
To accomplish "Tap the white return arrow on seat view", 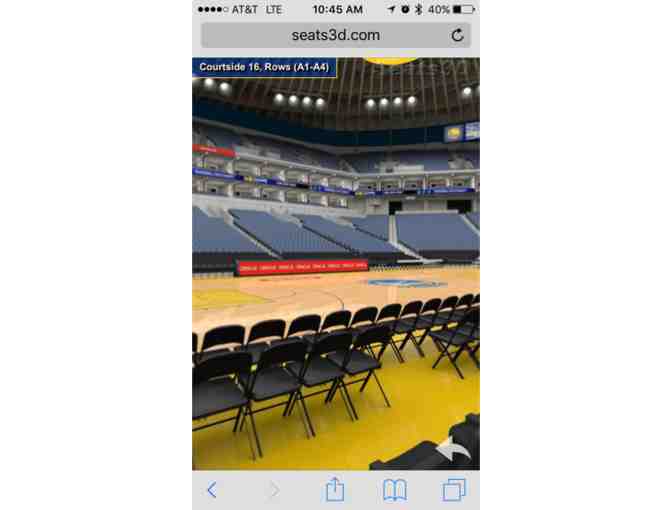I will tap(453, 450).
